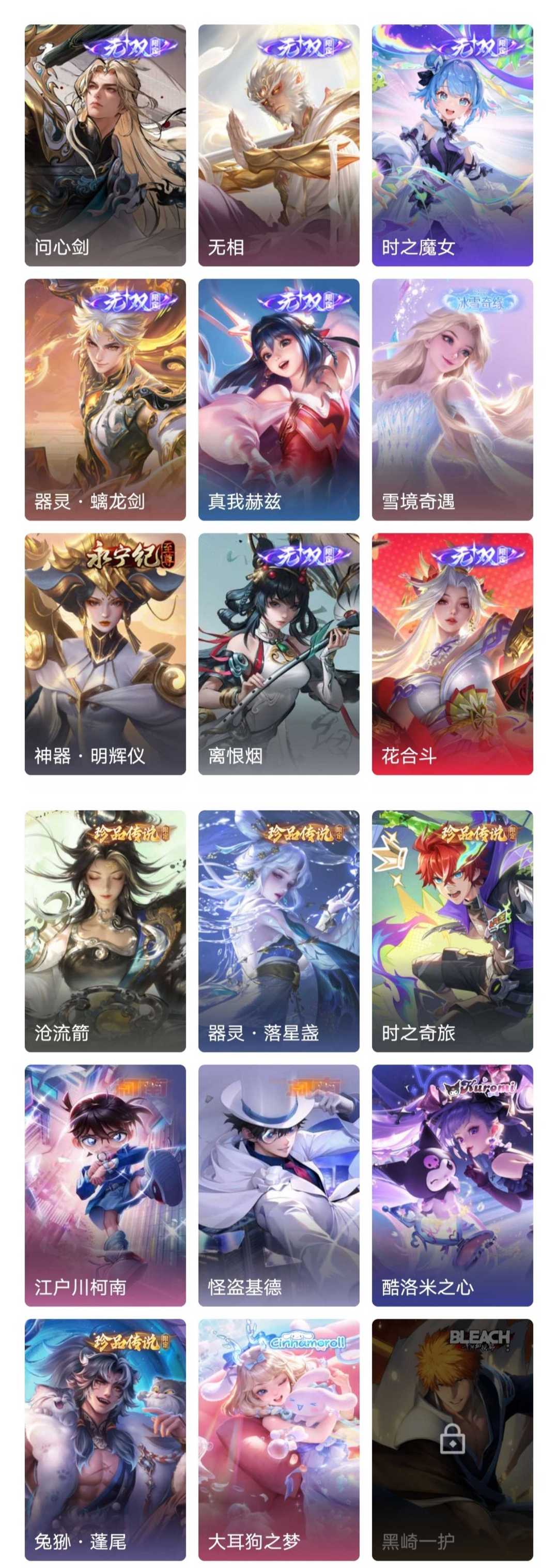Tap the 兔狲·蓬尾 skin card
Screen dimensions: 558x1568
[x=105, y=1440]
